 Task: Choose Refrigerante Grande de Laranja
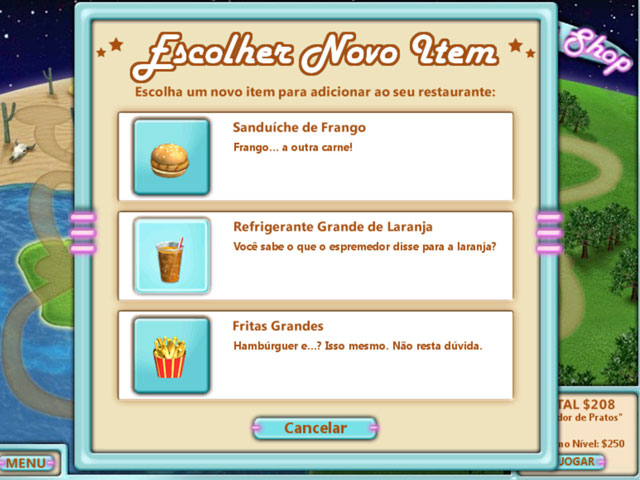(315, 256)
